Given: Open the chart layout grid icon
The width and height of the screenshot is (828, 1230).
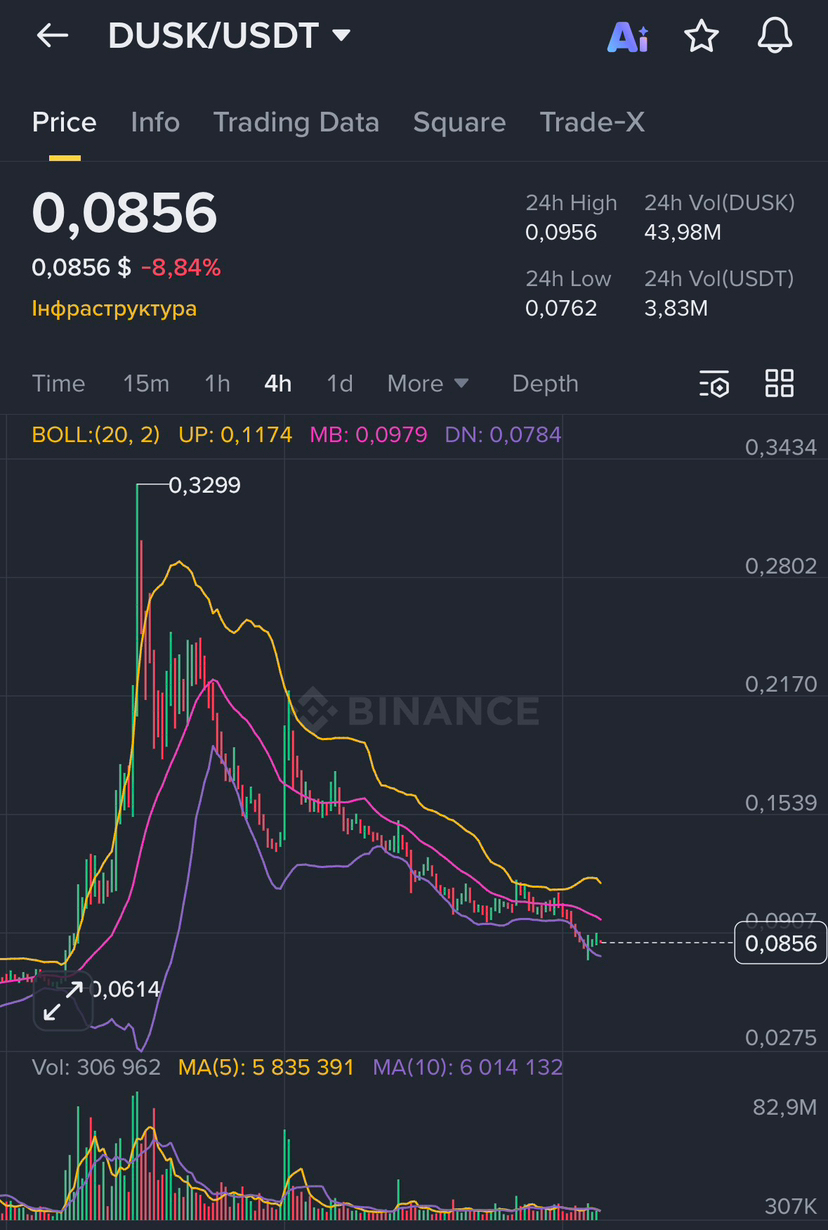Looking at the screenshot, I should 779,383.
